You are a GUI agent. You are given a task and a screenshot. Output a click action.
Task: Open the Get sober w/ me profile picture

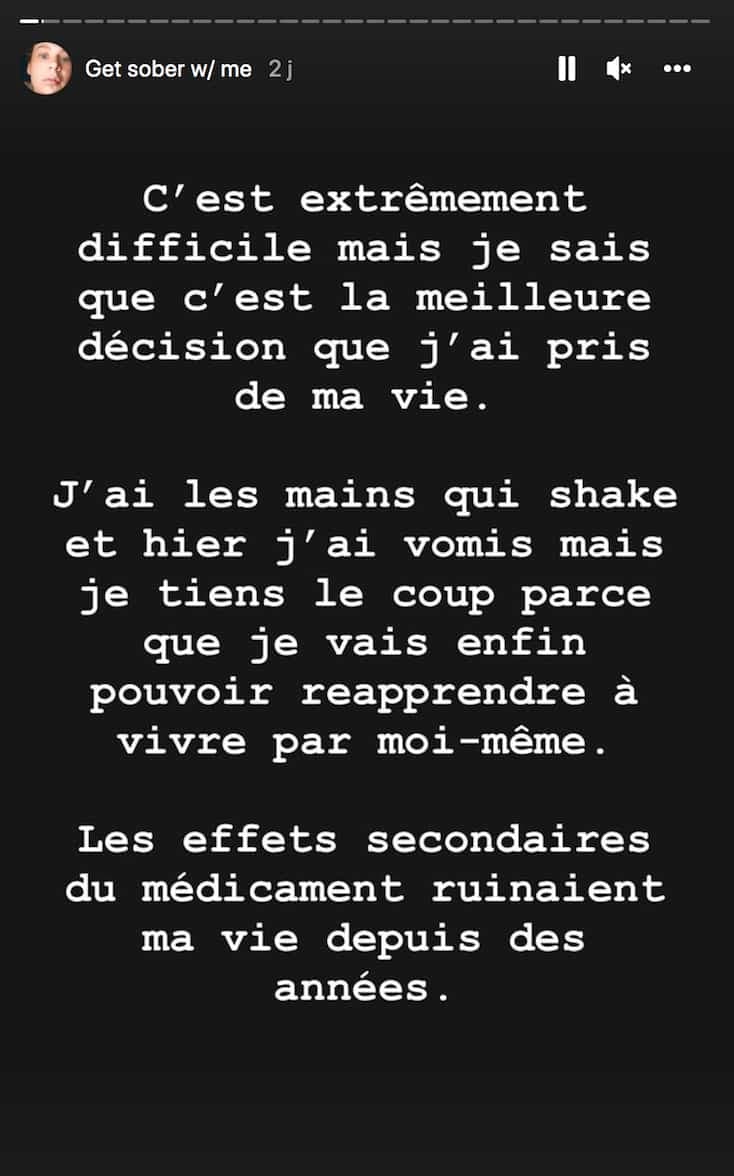47,69
